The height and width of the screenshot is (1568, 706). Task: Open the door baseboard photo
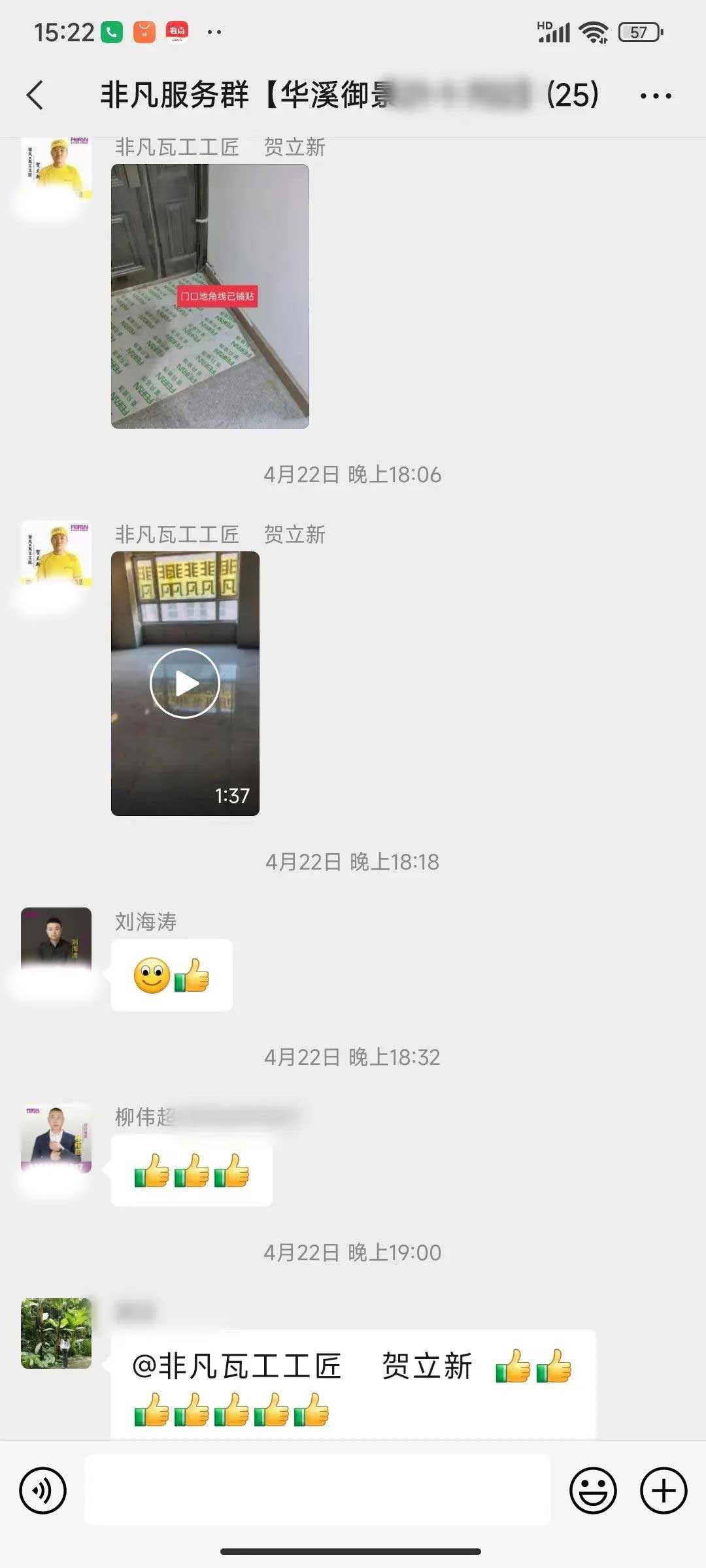click(210, 296)
